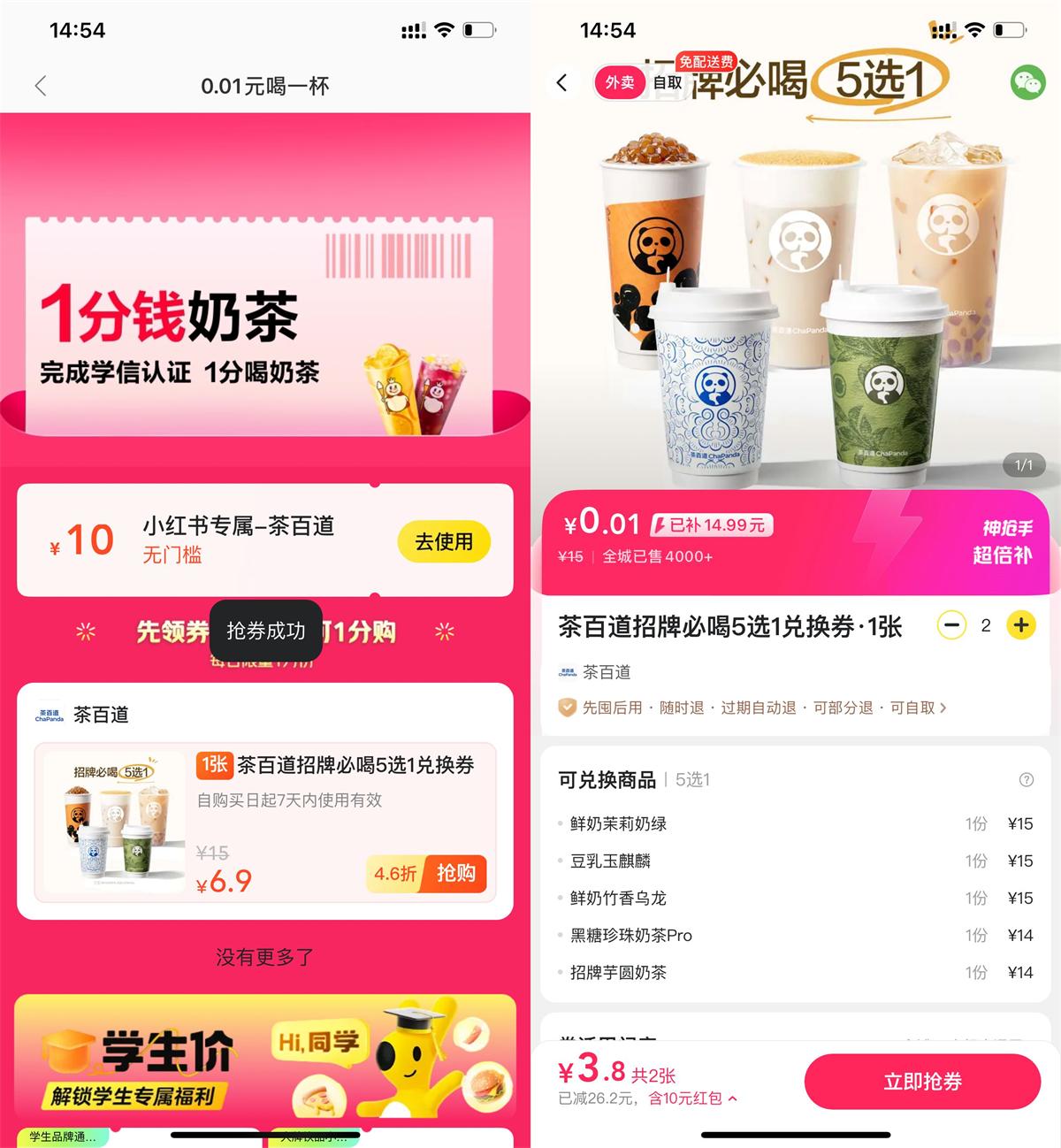
Task: Tap 去使用 on the ¥10 coupon
Action: (444, 541)
